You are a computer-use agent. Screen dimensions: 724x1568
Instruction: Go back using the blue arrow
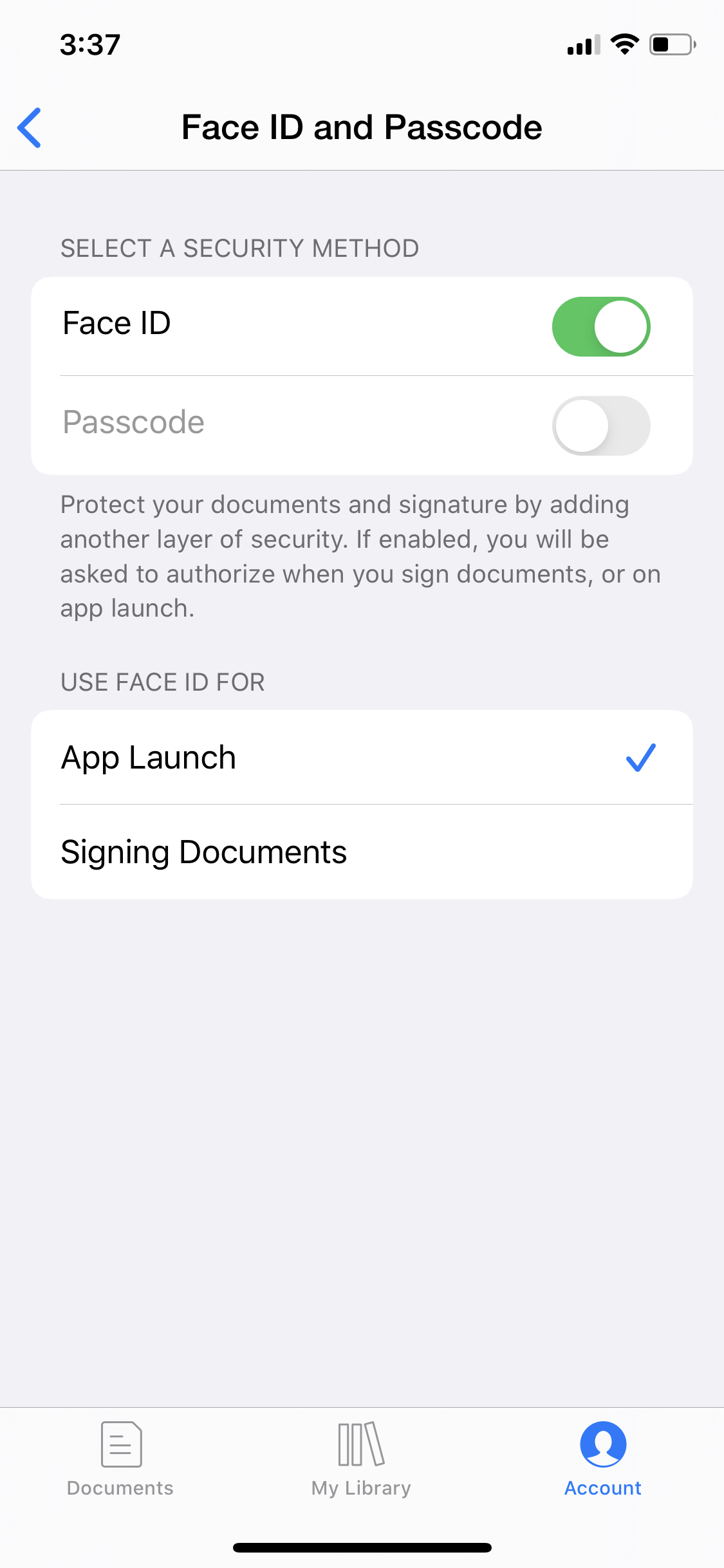[x=30, y=127]
